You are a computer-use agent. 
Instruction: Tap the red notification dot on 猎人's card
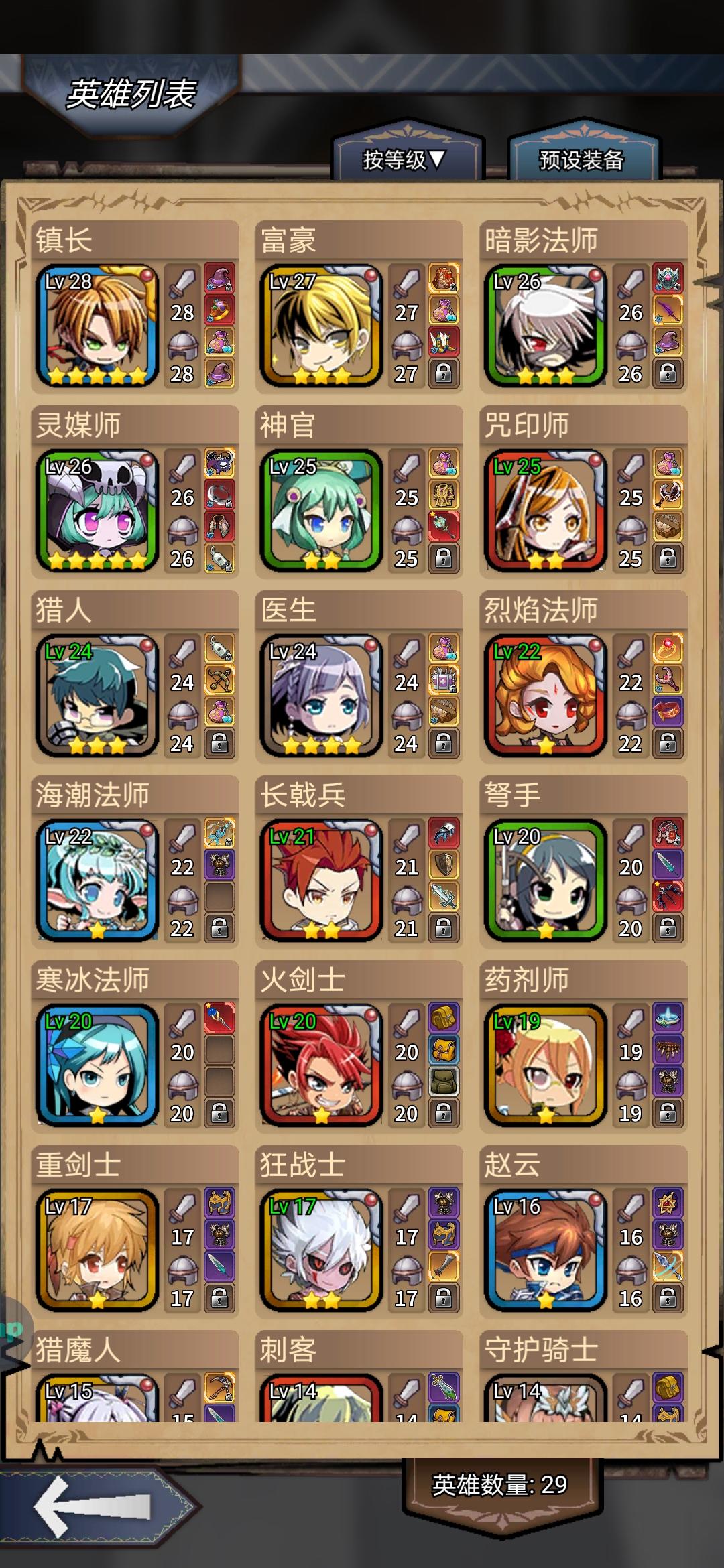tap(149, 645)
